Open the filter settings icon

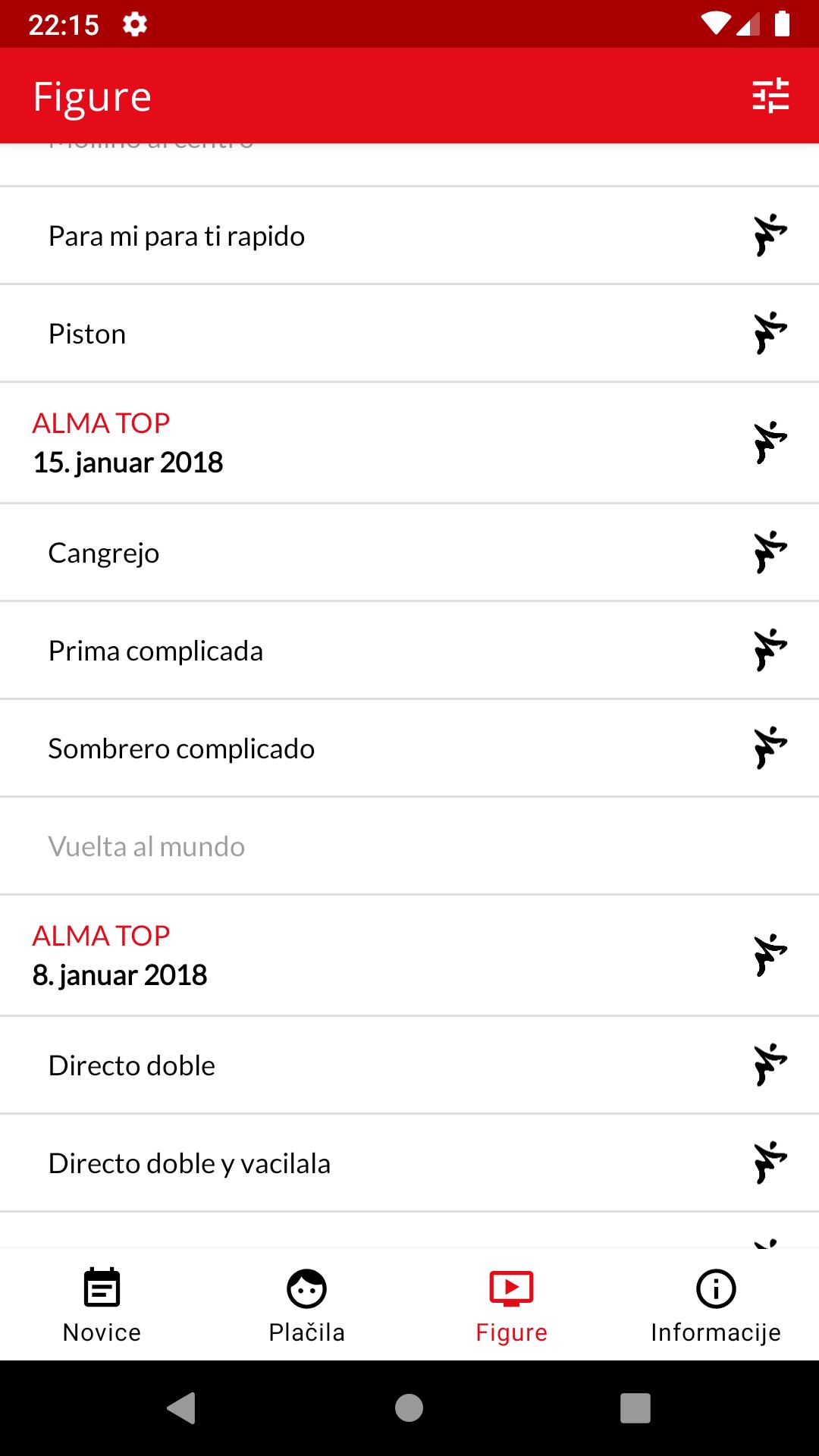coord(770,96)
